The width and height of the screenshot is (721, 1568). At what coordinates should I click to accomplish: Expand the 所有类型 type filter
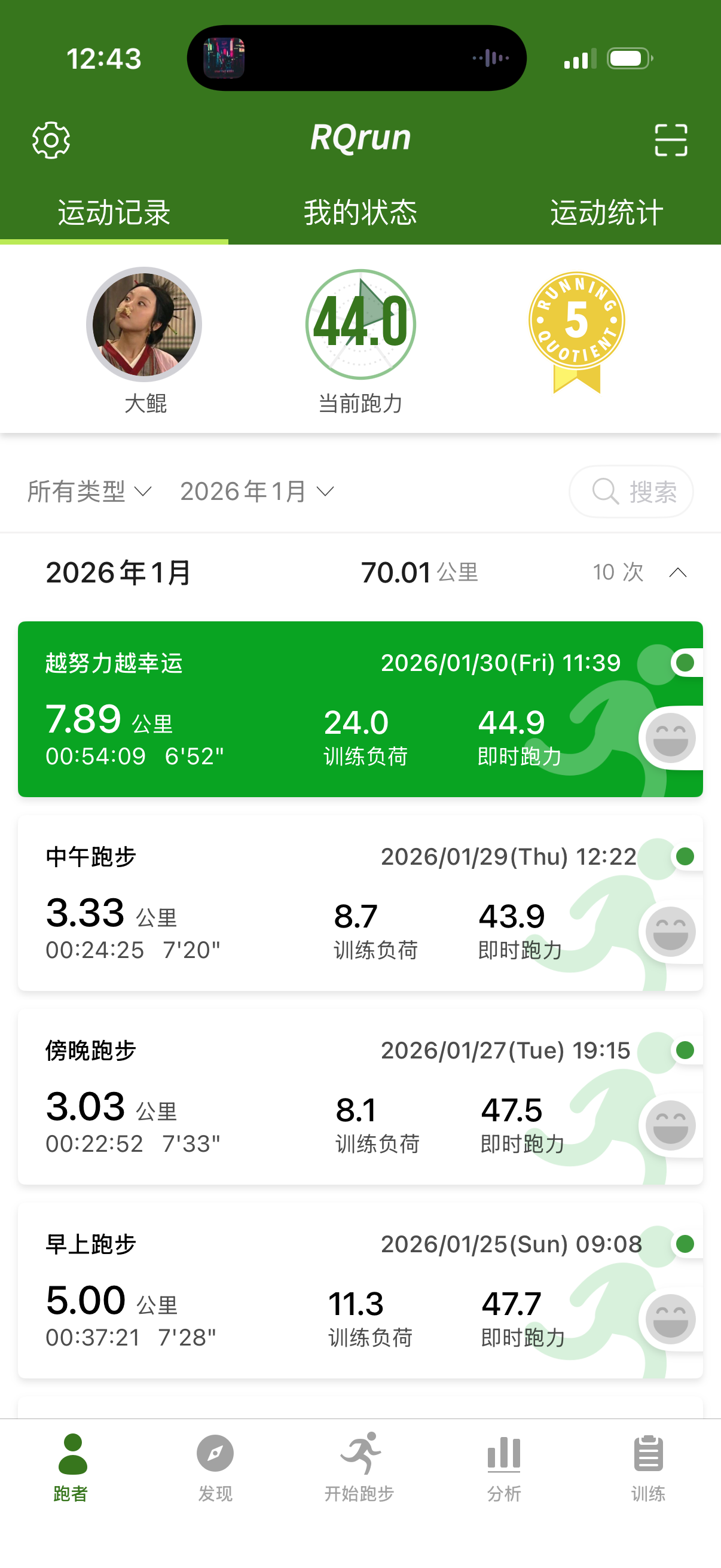coord(90,492)
